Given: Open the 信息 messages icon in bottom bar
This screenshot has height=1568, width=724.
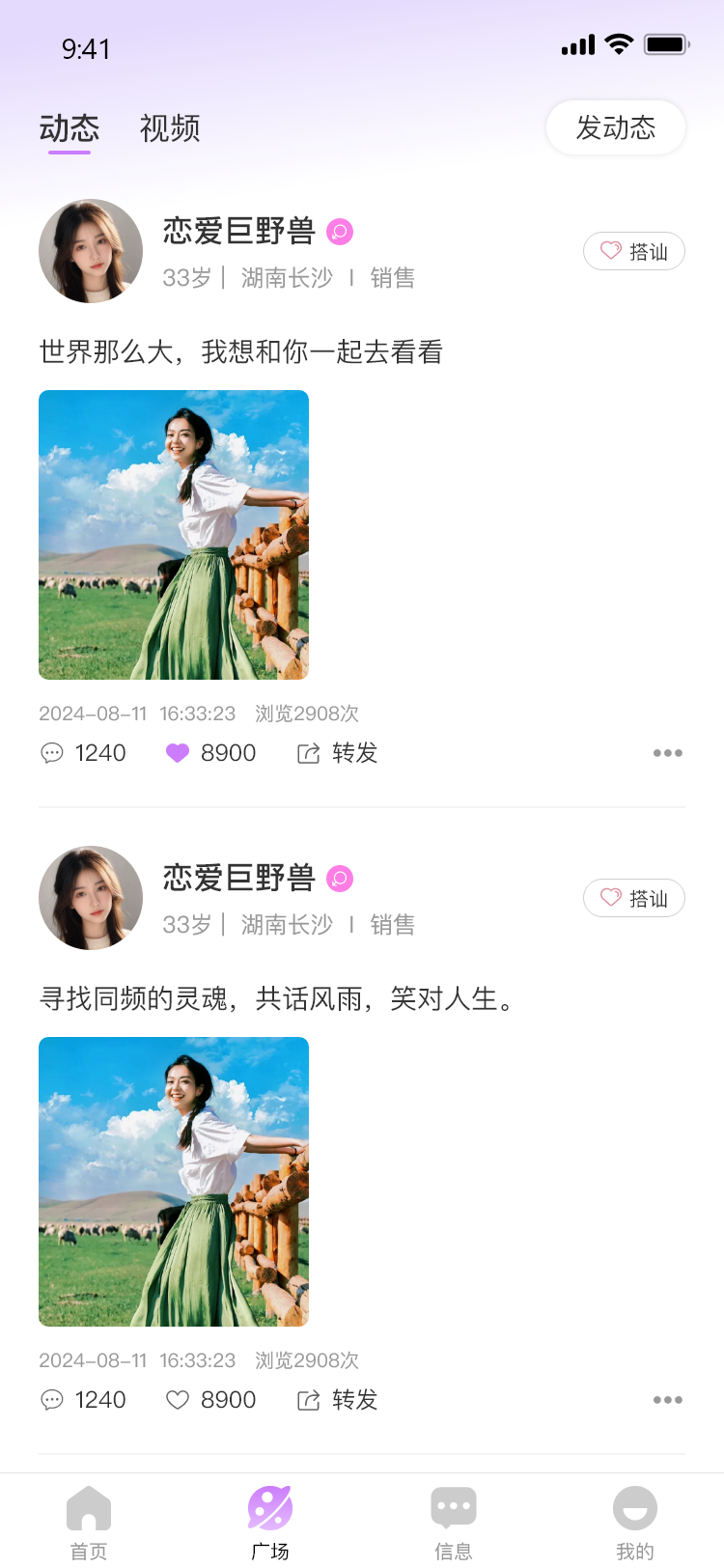Looking at the screenshot, I should pyautogui.click(x=454, y=1507).
